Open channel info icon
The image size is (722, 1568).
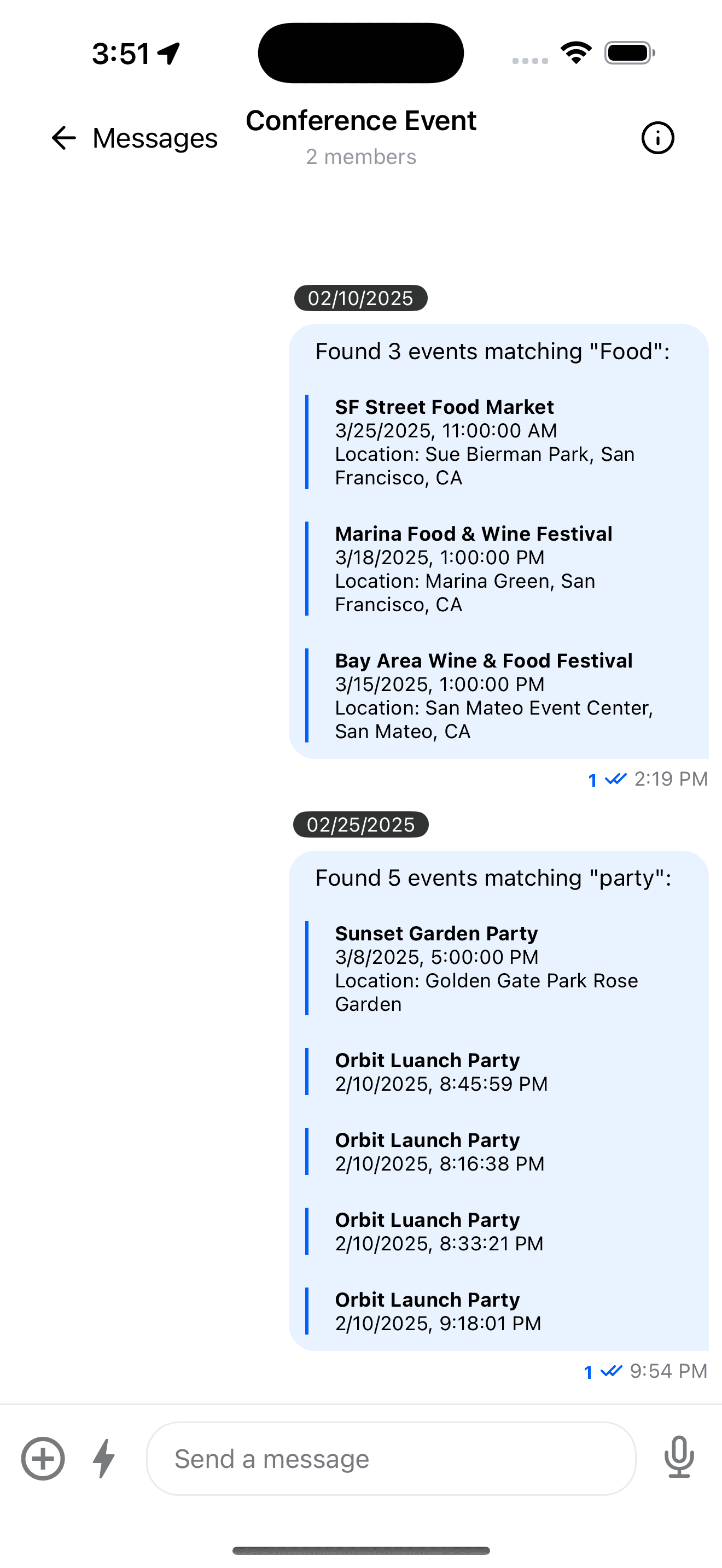[x=657, y=138]
